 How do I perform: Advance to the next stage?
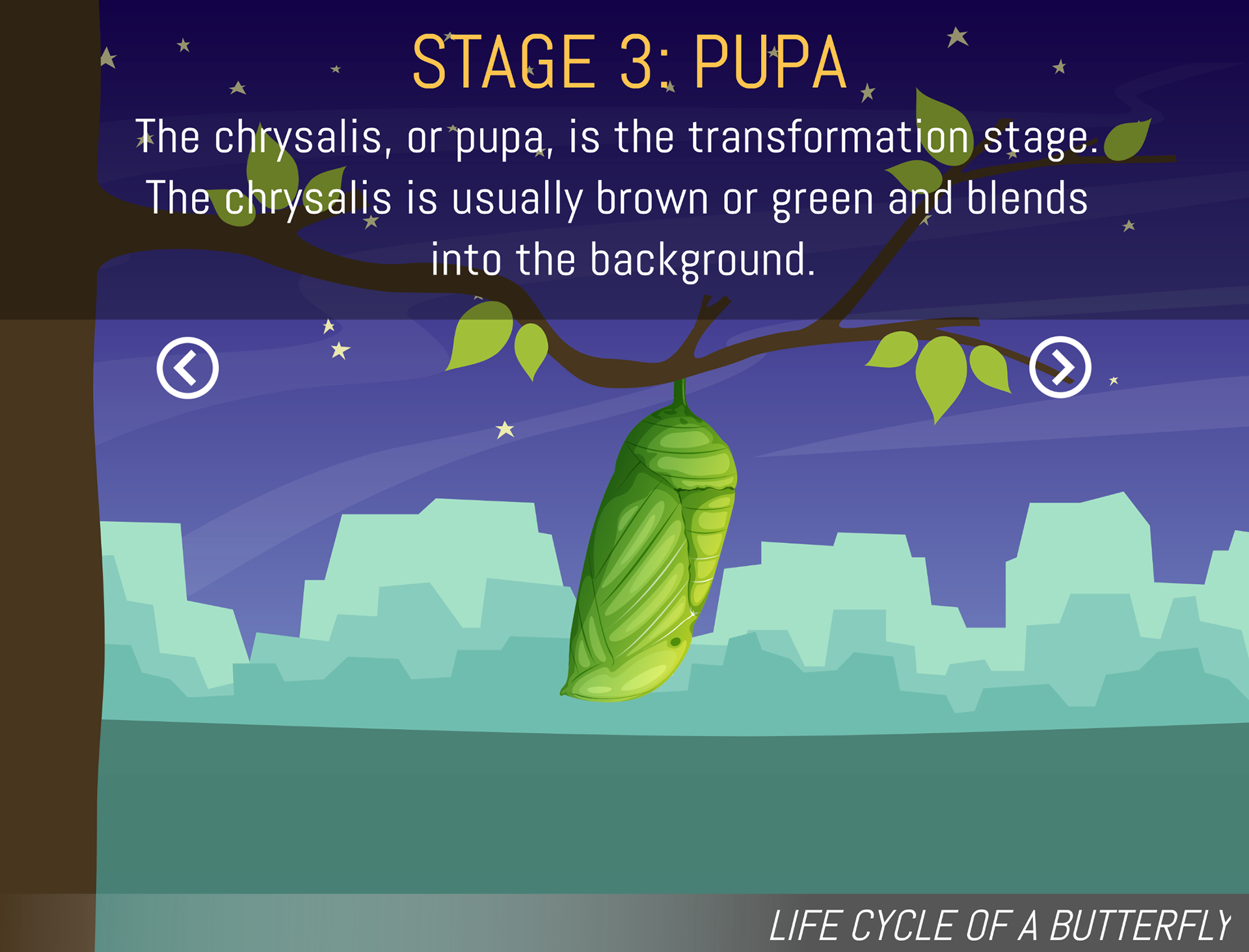pyautogui.click(x=1060, y=367)
